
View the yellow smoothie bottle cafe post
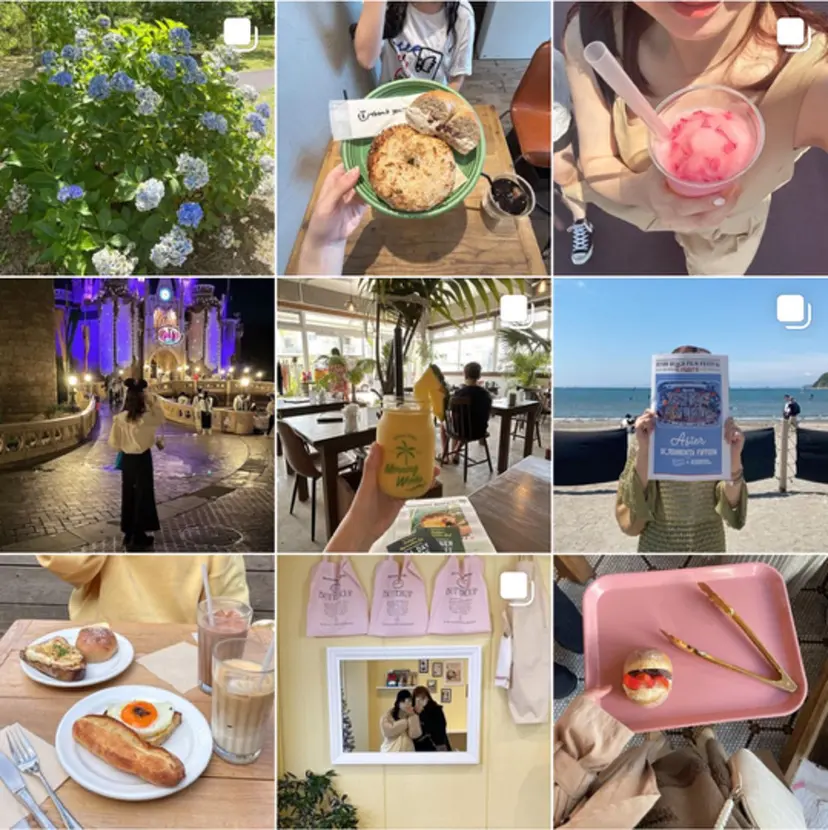pos(413,415)
